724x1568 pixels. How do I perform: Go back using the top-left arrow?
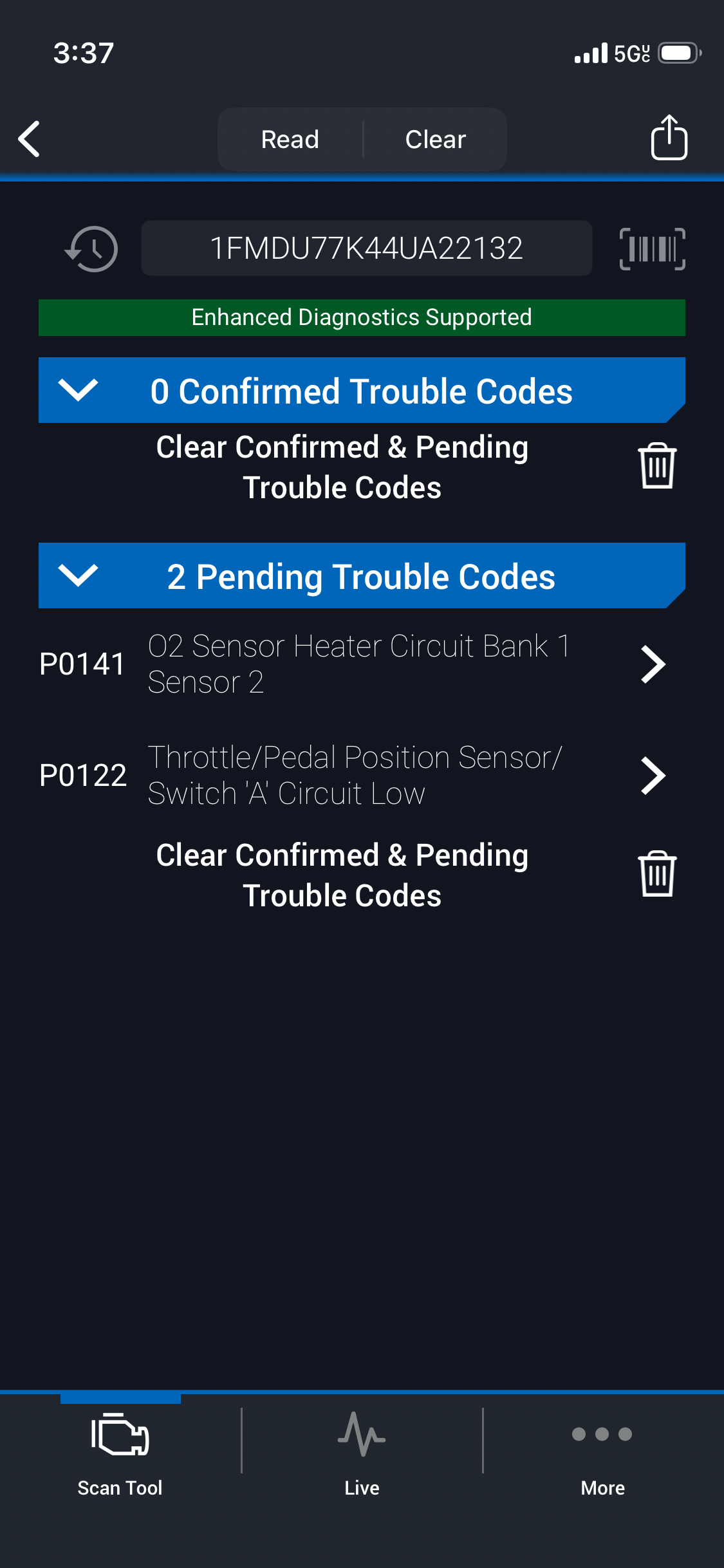pos(30,138)
